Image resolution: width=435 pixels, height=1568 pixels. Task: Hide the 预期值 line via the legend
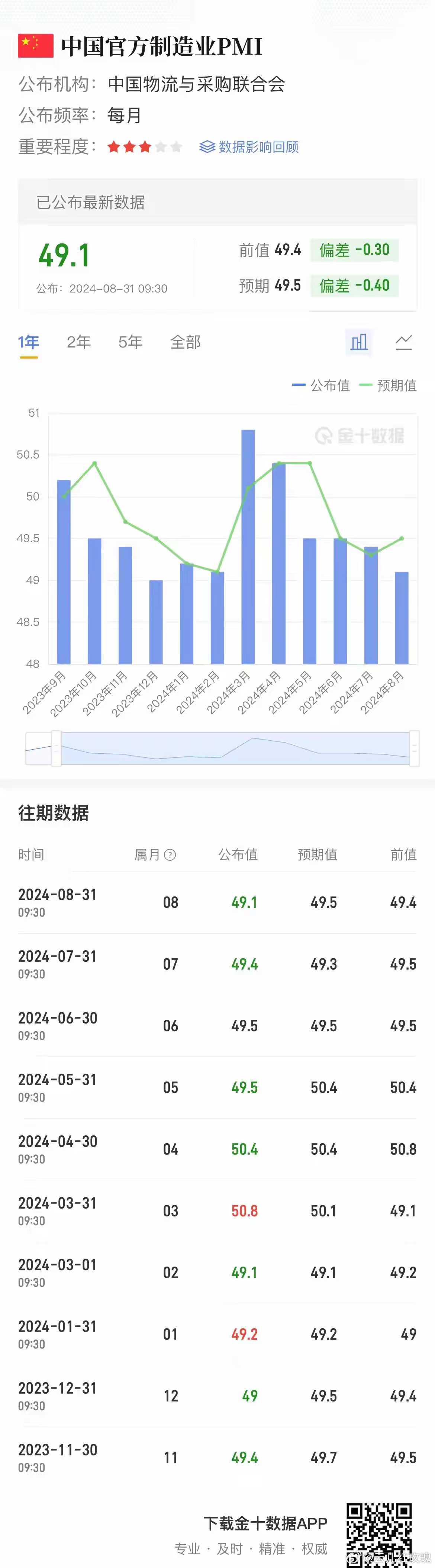pos(389,385)
